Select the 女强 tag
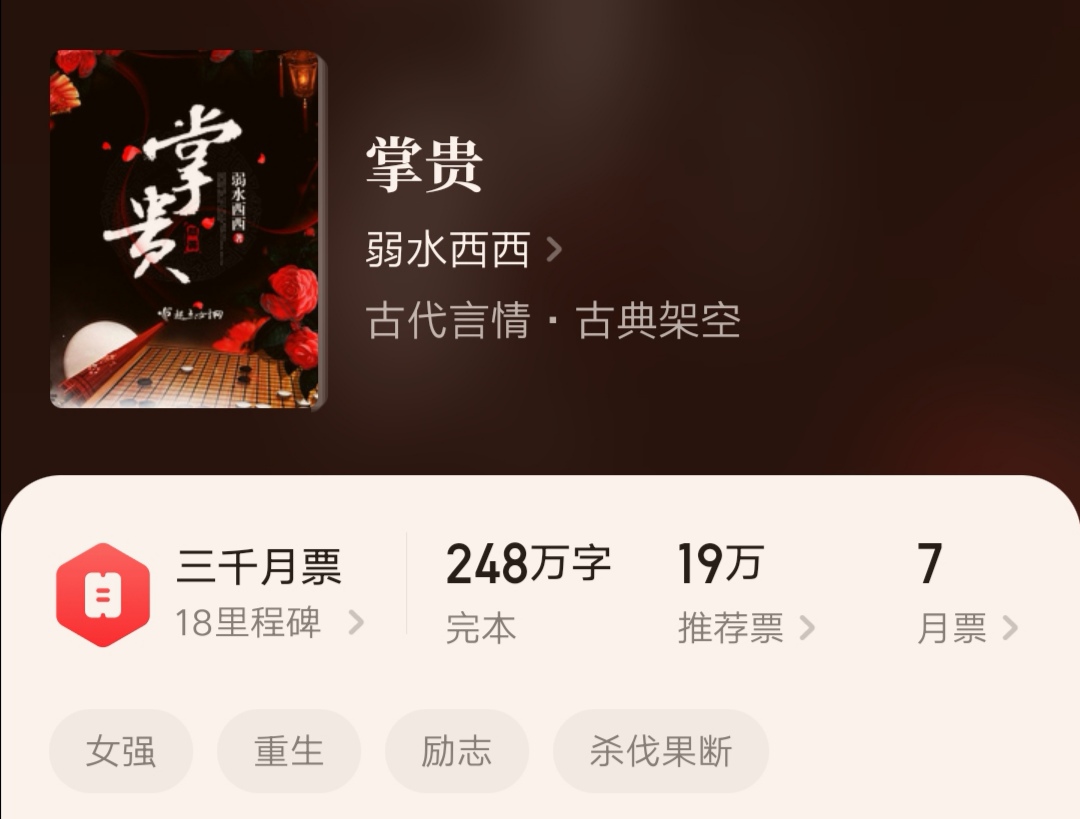The height and width of the screenshot is (819, 1080). coord(121,751)
